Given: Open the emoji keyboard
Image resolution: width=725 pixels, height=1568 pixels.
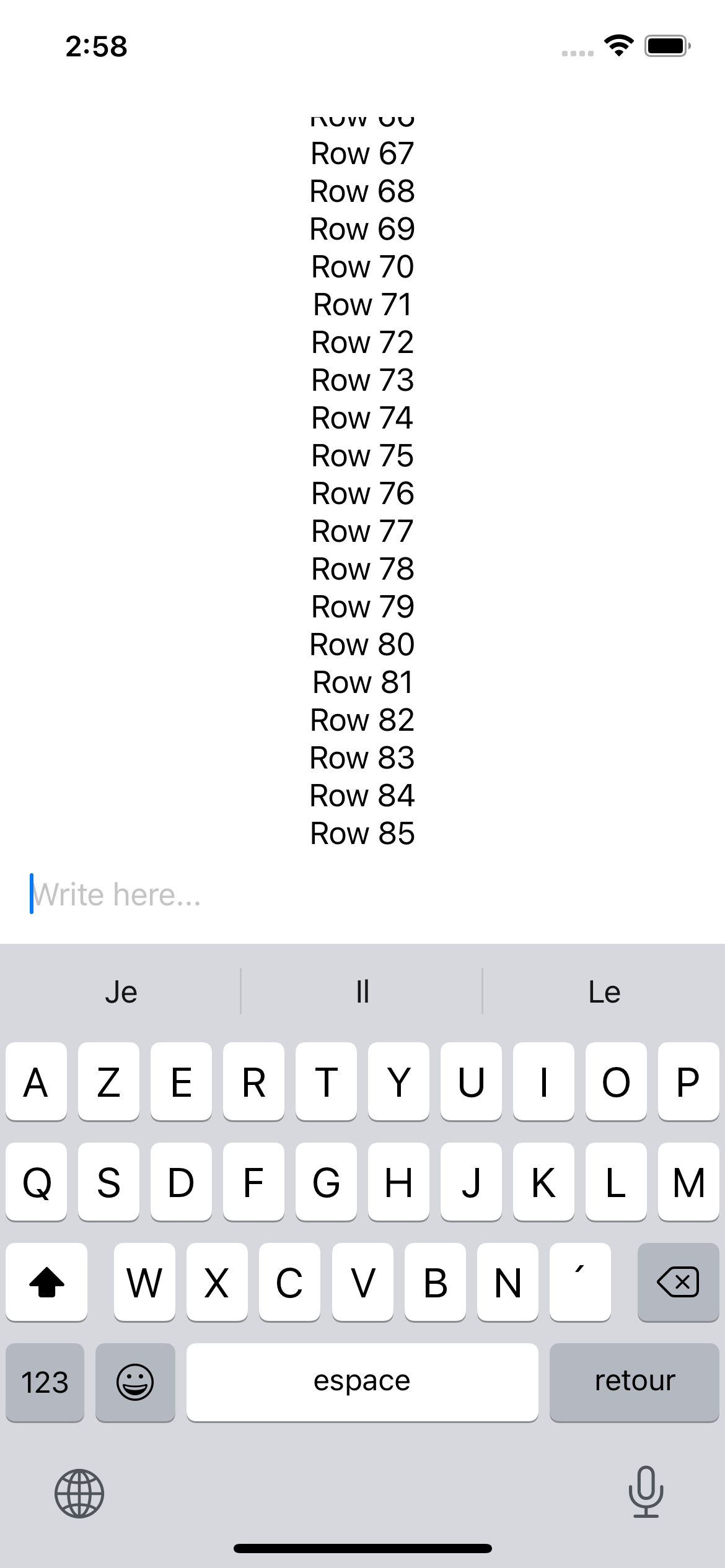Looking at the screenshot, I should pos(135,1382).
